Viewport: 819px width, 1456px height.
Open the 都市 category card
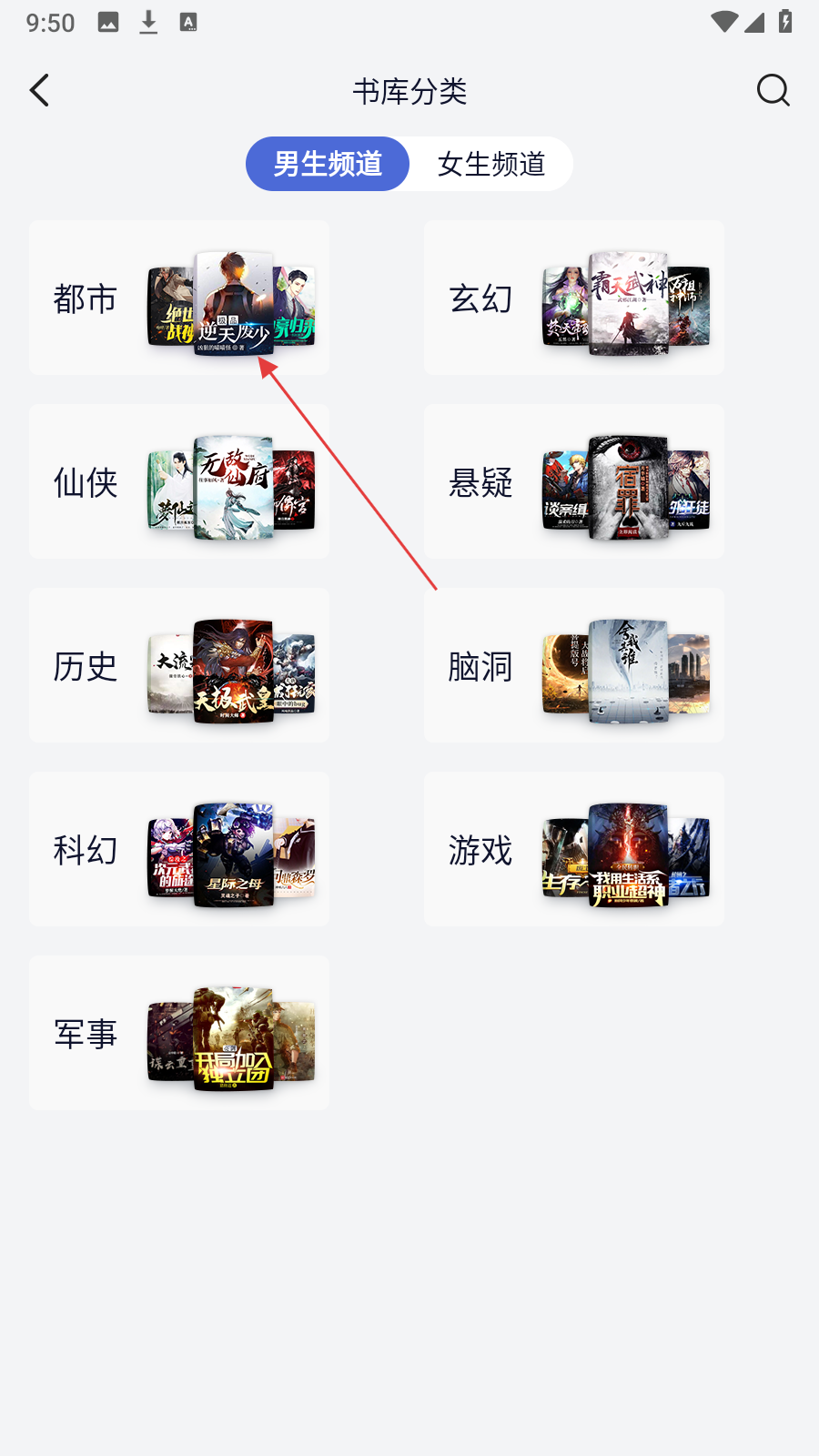[179, 298]
